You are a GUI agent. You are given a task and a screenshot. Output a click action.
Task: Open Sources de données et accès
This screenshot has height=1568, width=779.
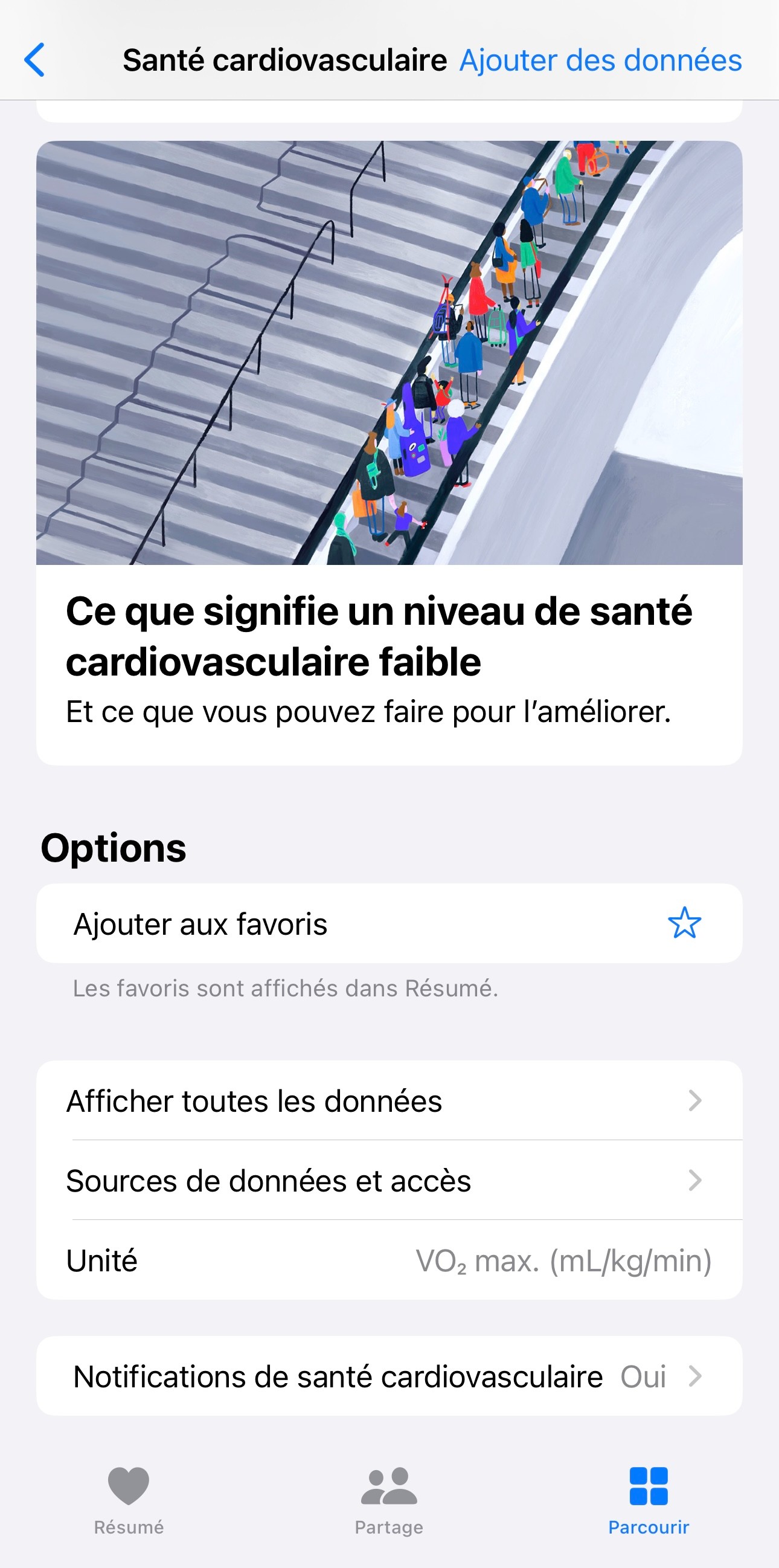pos(389,1180)
